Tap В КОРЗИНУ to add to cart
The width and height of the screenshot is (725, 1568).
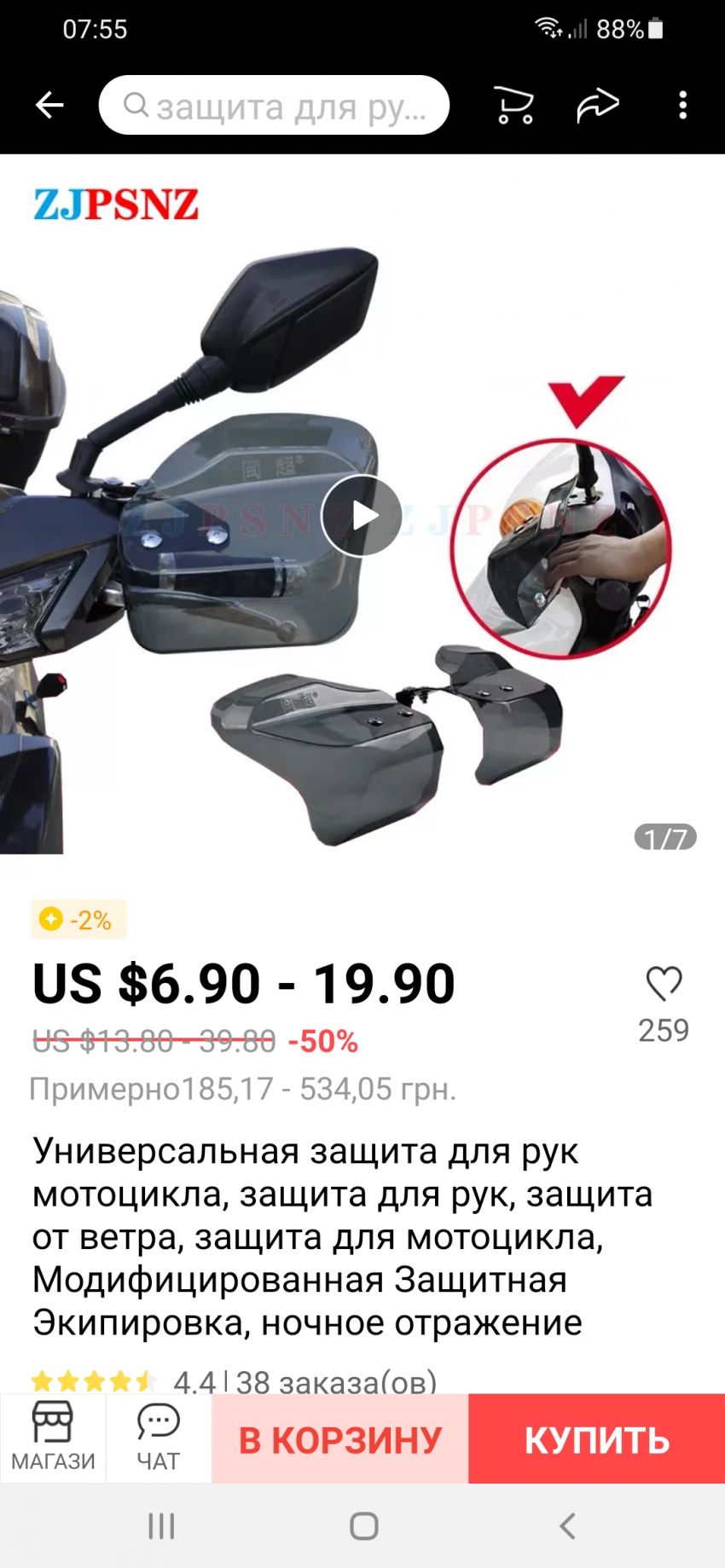340,1440
